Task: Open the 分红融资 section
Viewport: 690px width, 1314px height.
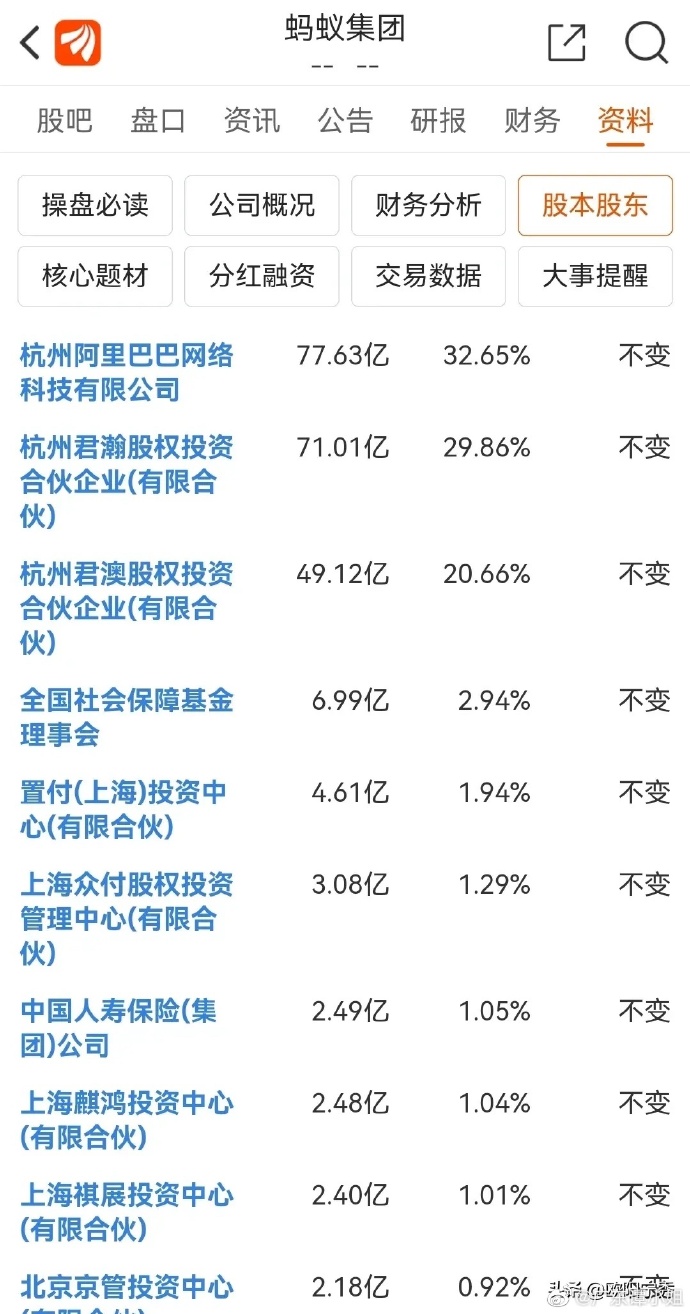Action: [262, 276]
